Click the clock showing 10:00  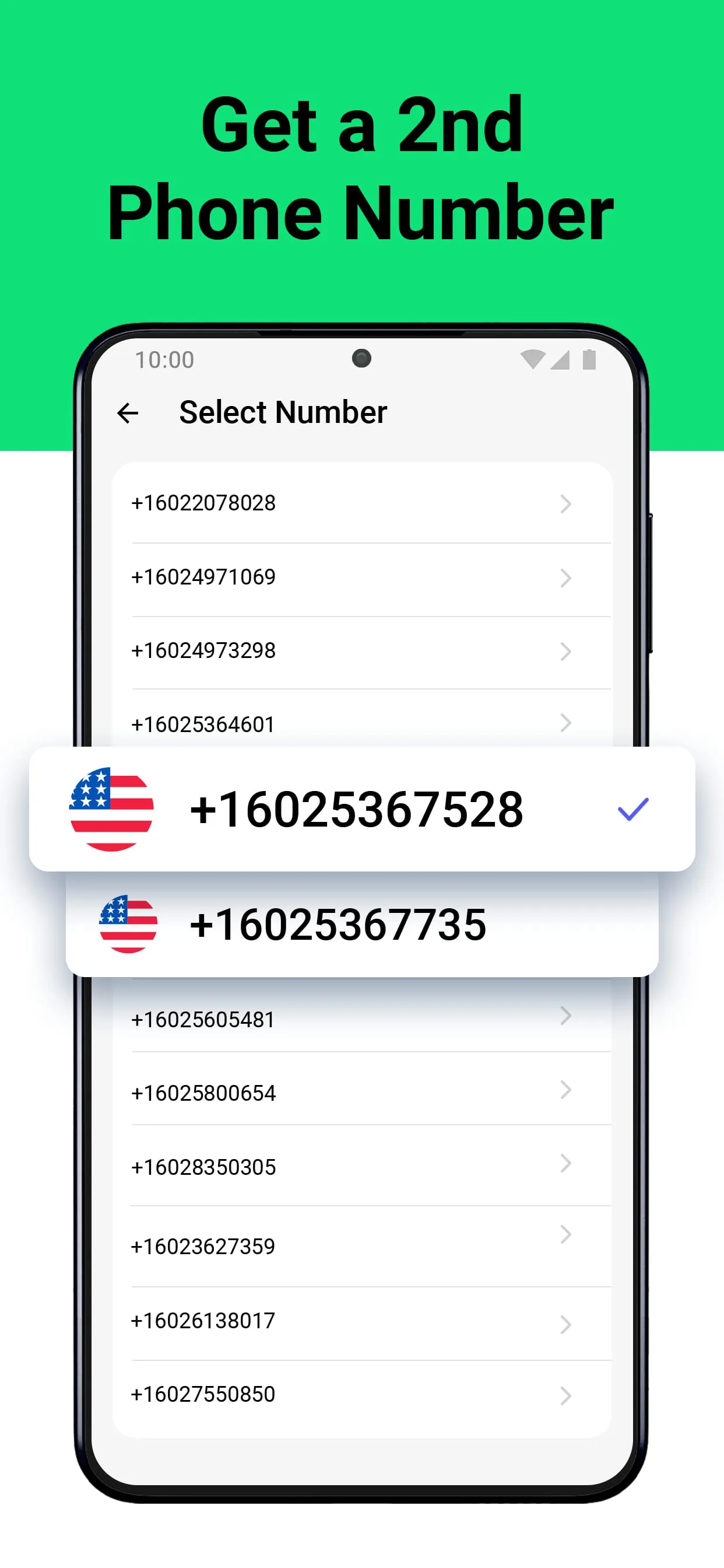click(x=164, y=360)
